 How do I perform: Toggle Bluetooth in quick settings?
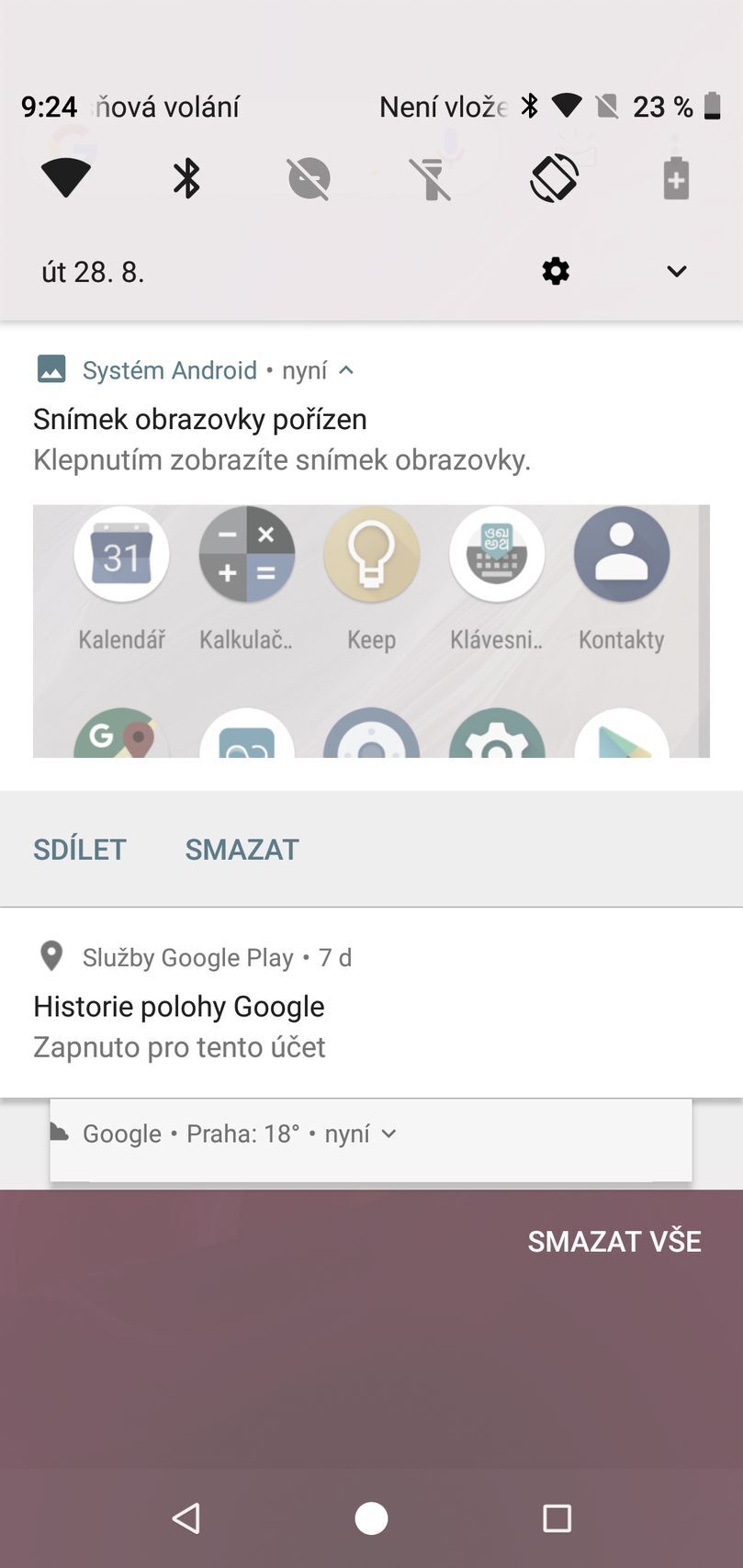pos(186,177)
